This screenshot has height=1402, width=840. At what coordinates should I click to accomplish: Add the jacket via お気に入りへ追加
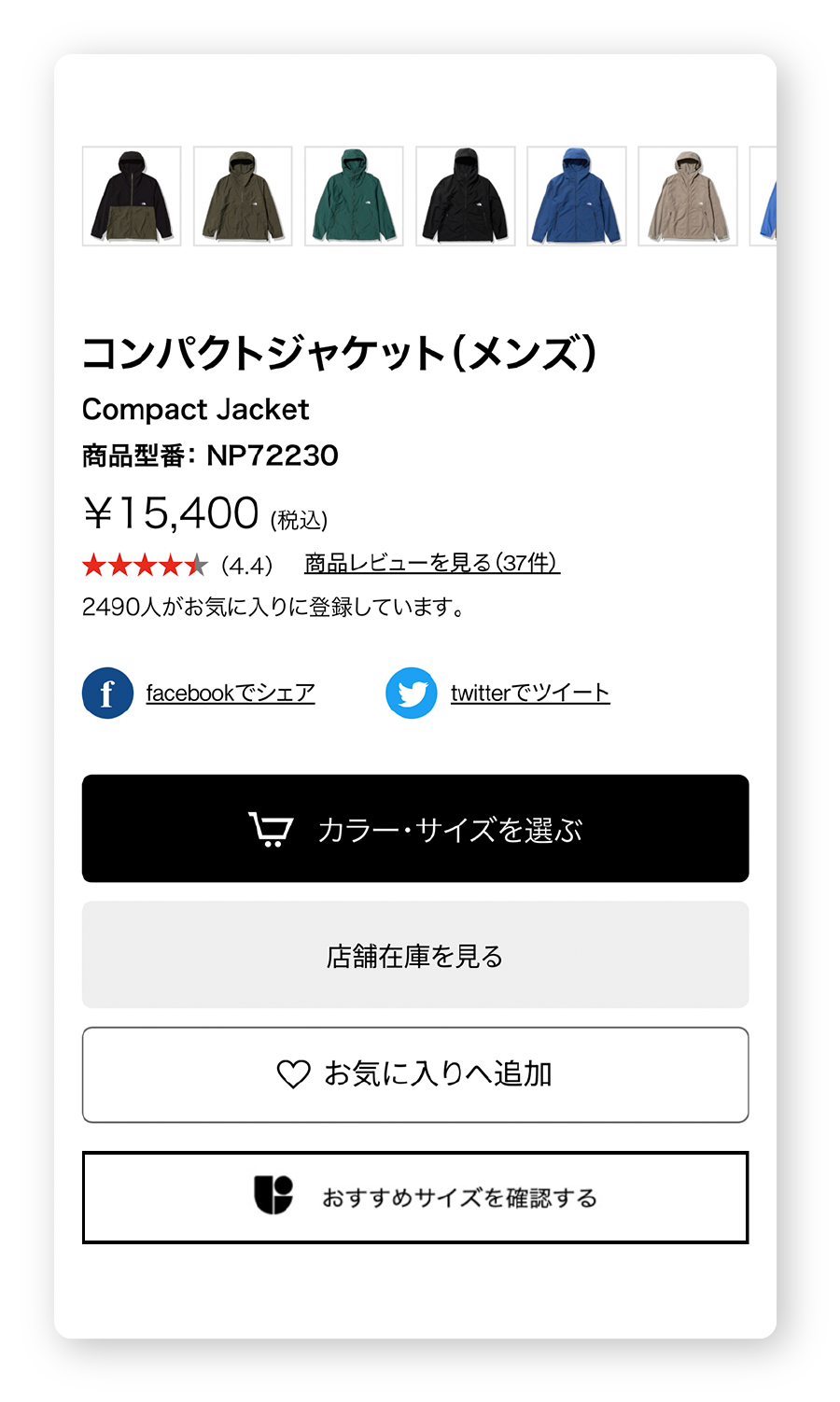[415, 1074]
